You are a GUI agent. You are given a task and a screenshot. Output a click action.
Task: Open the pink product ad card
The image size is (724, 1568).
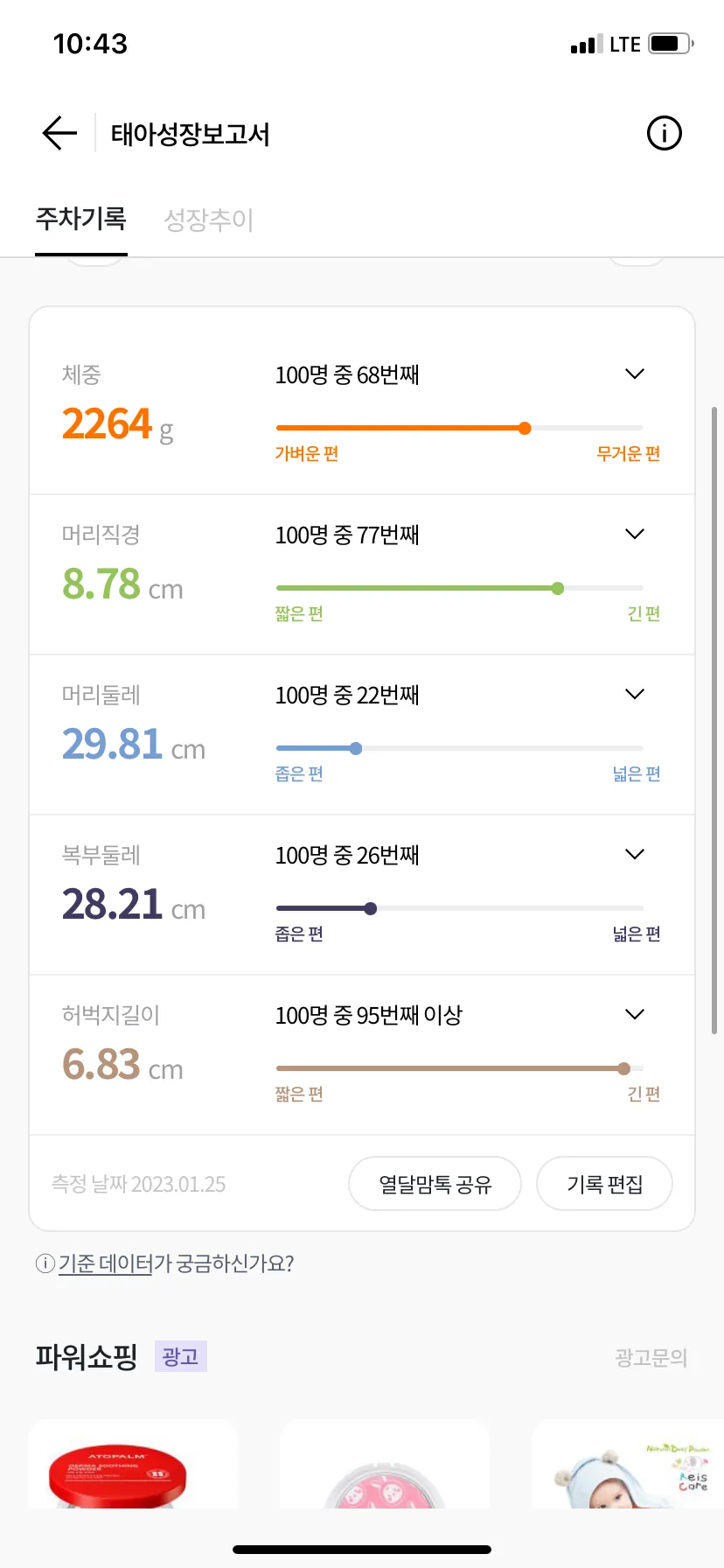click(x=385, y=1464)
